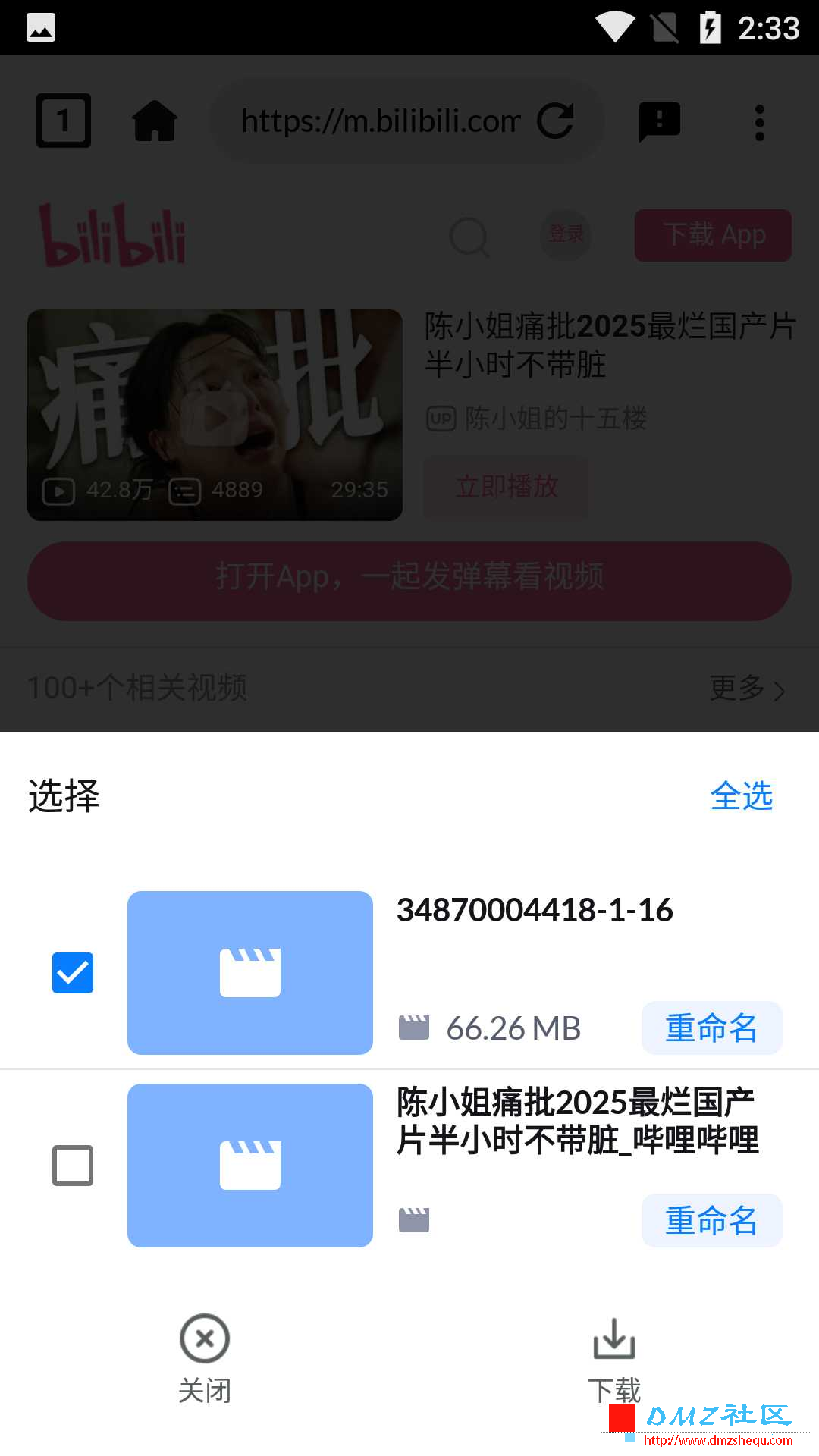Open the browser overflow menu
This screenshot has height=1456, width=819.
tap(759, 122)
